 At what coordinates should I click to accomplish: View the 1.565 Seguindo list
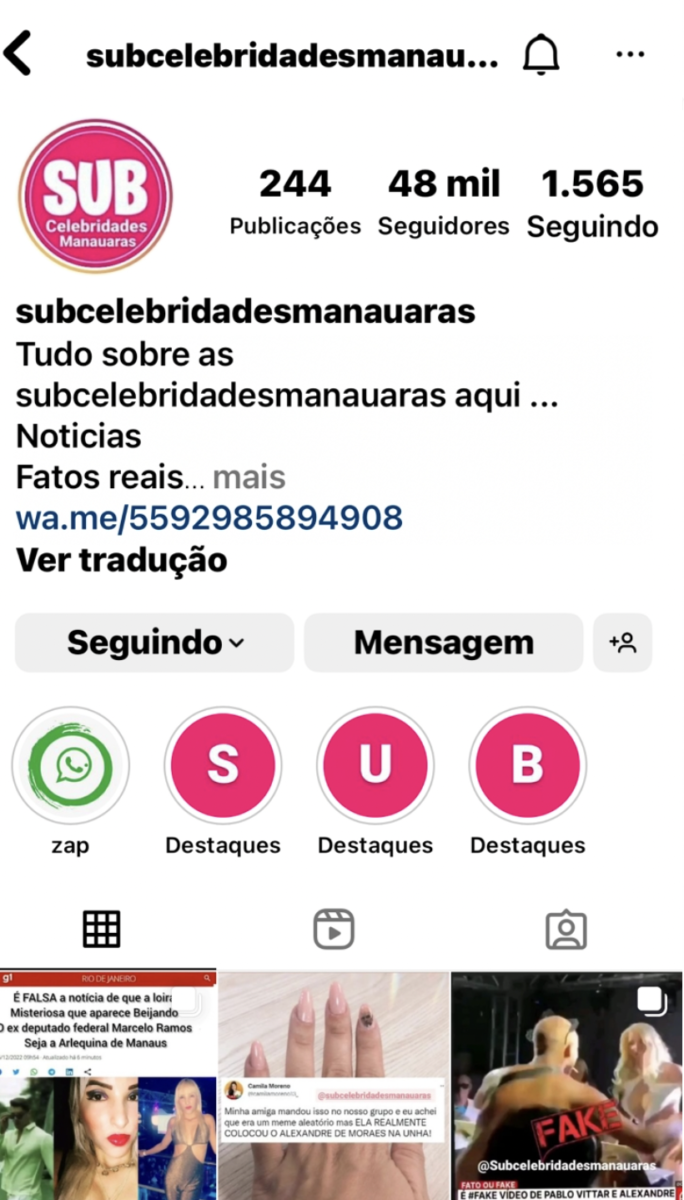coord(592,203)
